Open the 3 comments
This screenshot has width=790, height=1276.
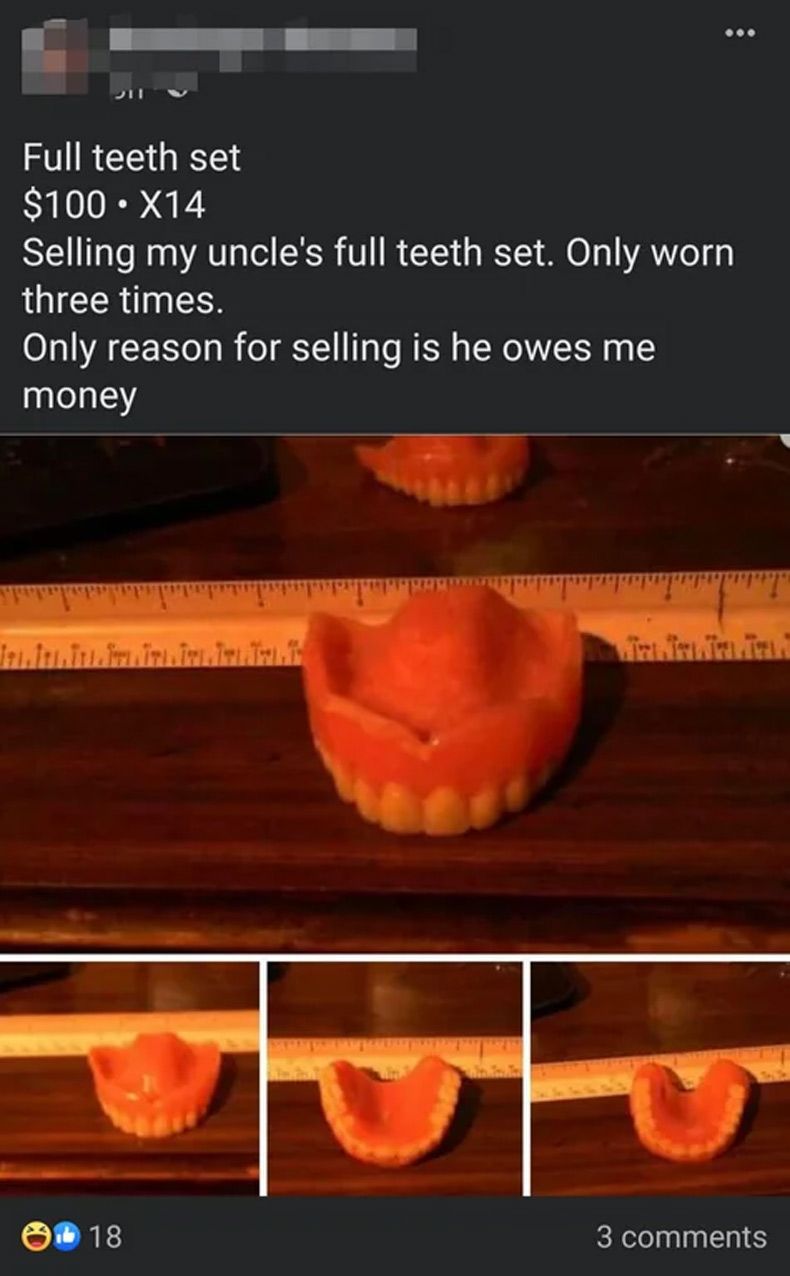coord(681,1236)
